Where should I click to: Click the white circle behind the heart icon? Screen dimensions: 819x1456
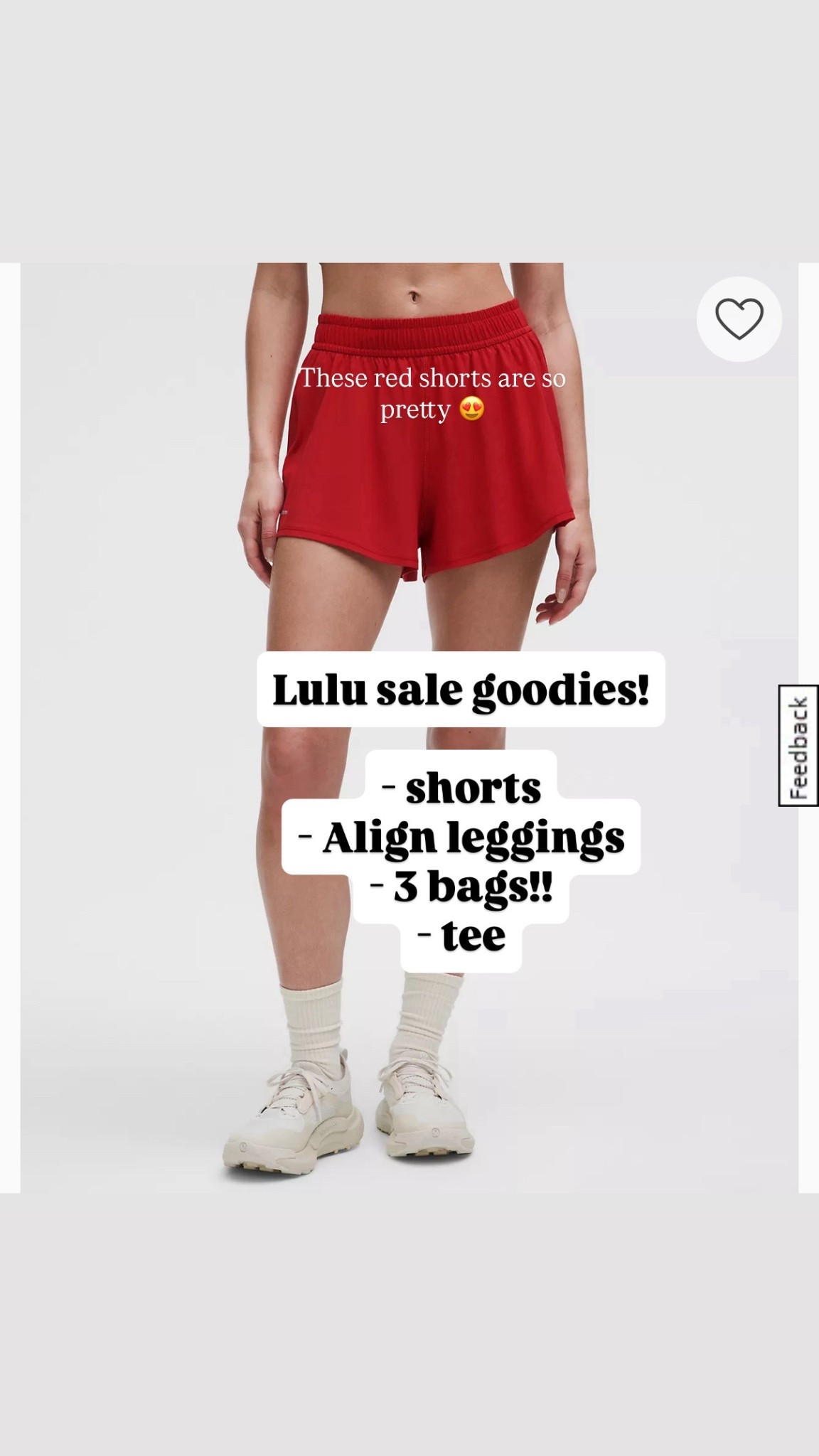point(739,318)
